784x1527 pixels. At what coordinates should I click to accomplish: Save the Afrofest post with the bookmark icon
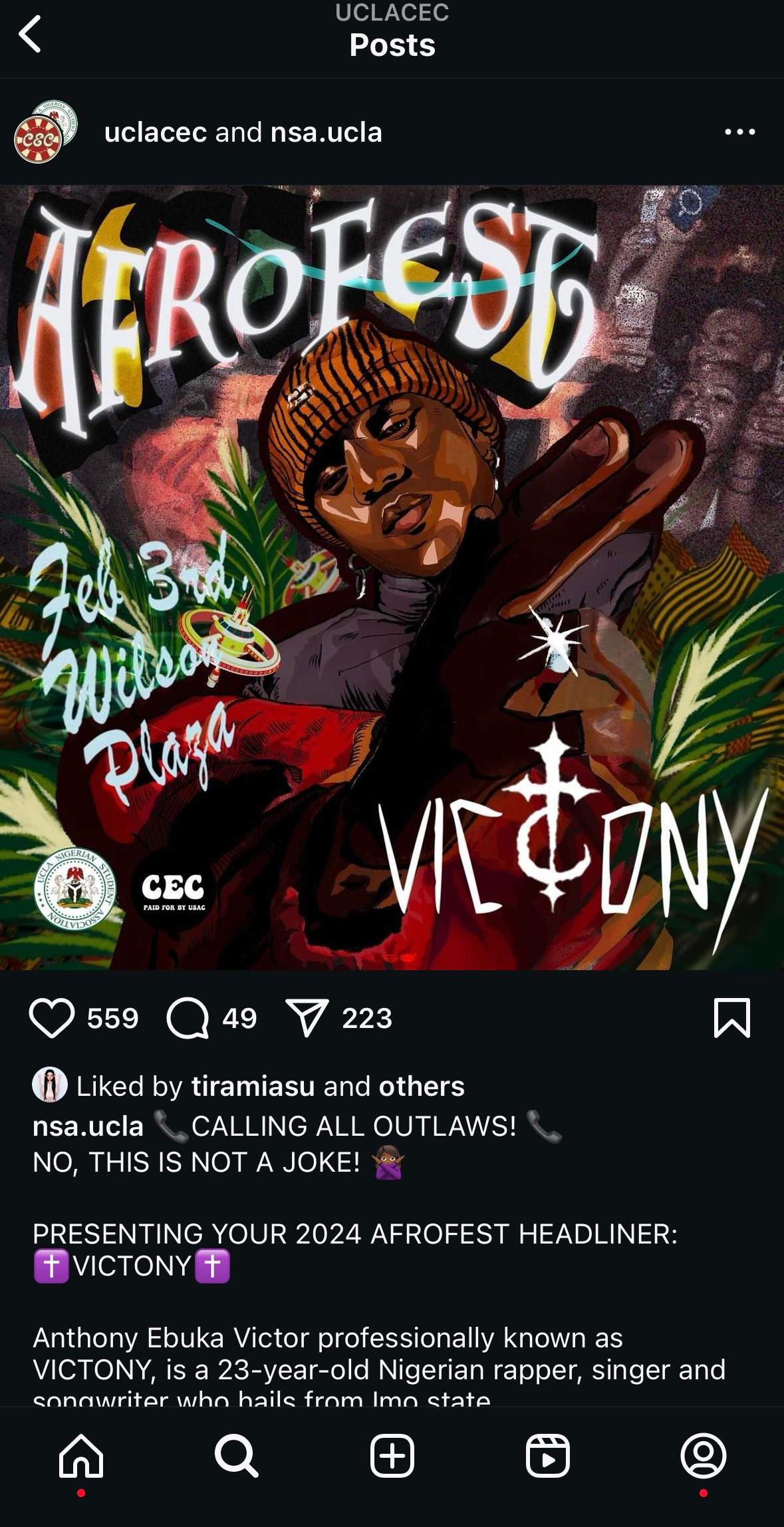731,1018
